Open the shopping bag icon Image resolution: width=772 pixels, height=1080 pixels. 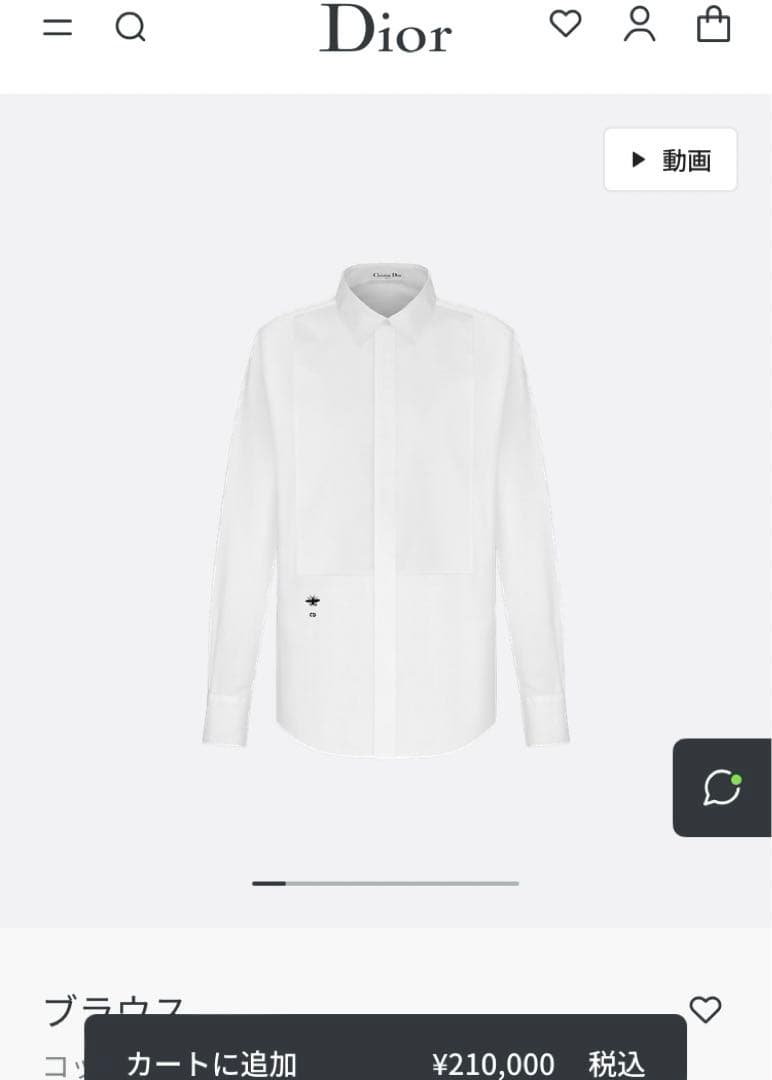click(x=714, y=26)
